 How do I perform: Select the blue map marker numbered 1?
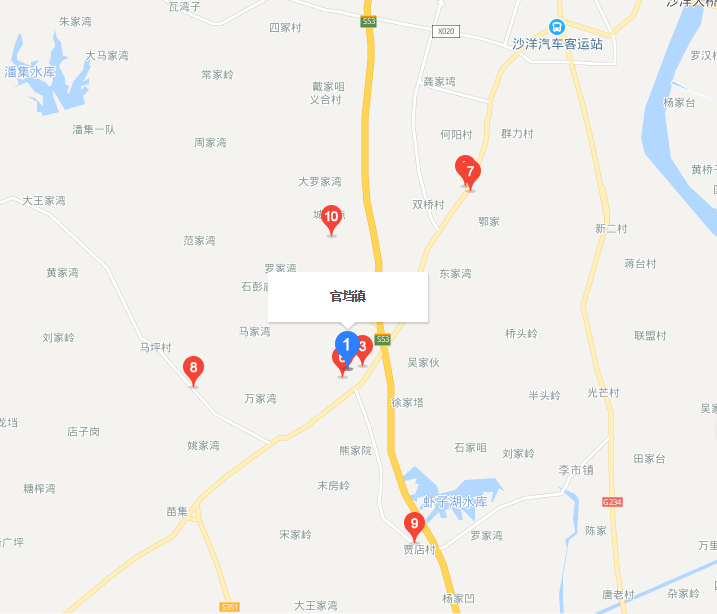[x=347, y=344]
